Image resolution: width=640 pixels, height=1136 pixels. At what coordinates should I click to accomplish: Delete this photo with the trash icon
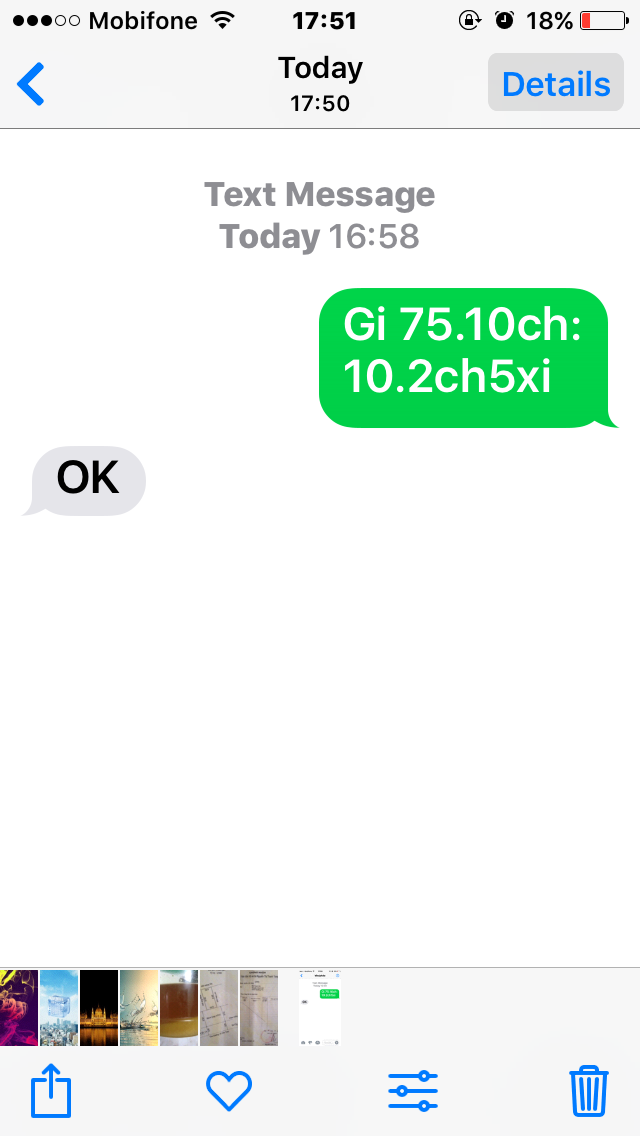(x=589, y=1090)
